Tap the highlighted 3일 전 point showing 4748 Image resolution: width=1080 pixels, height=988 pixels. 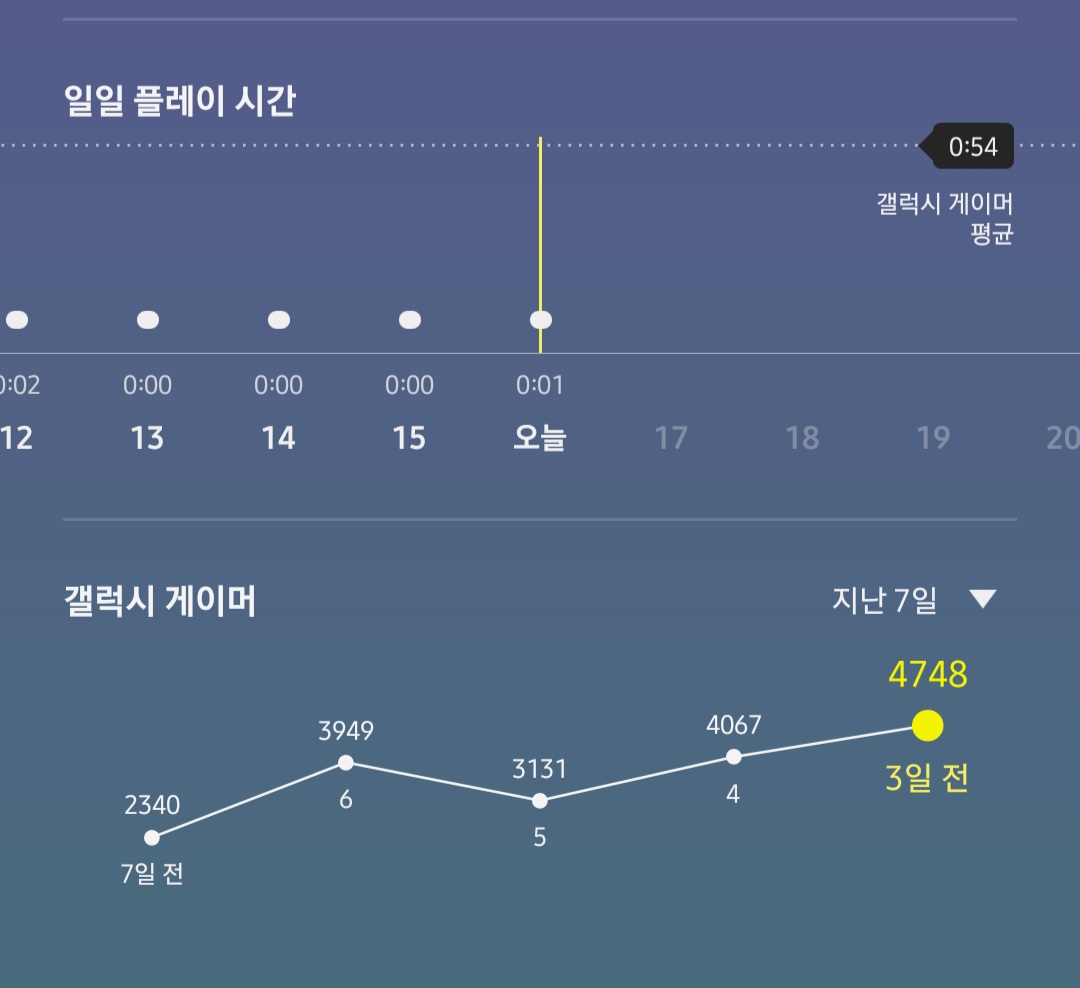(928, 726)
